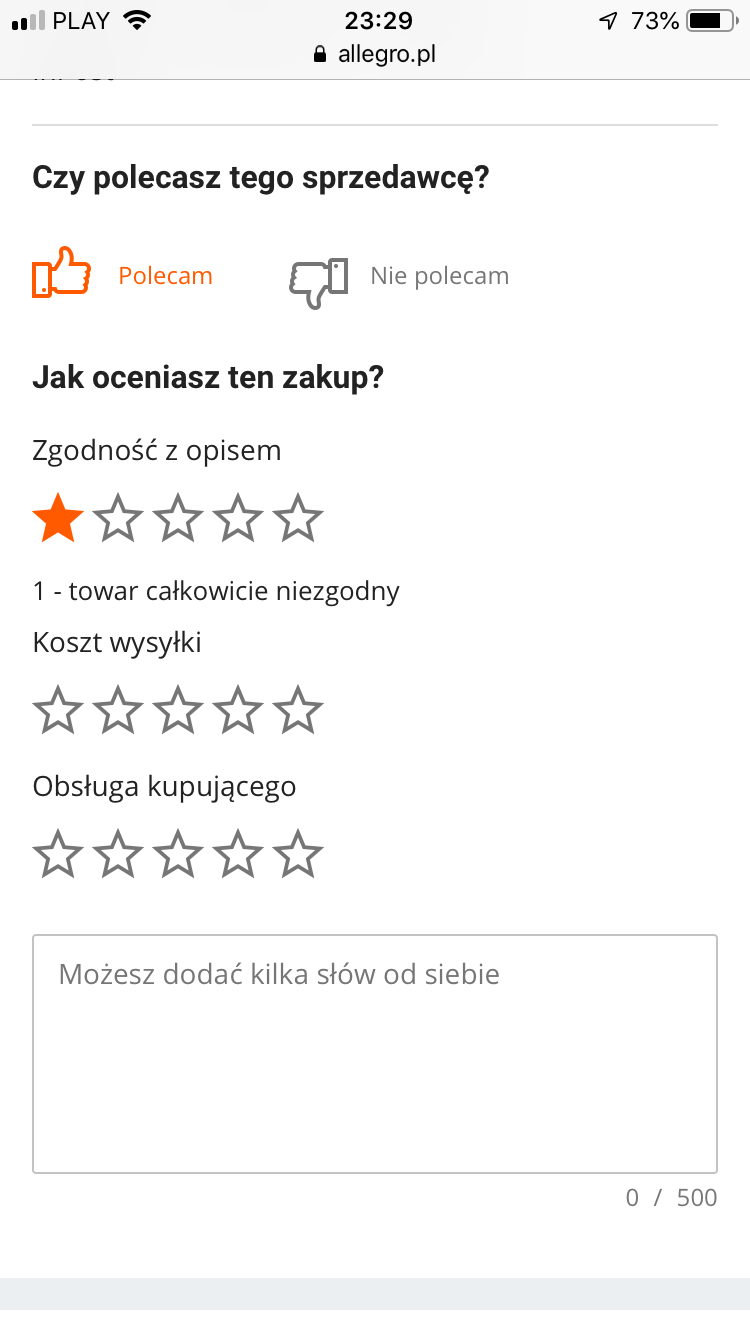Screen dimensions: 750x1334
Task: Rate Koszt wysyłki five stars
Action: (x=298, y=711)
